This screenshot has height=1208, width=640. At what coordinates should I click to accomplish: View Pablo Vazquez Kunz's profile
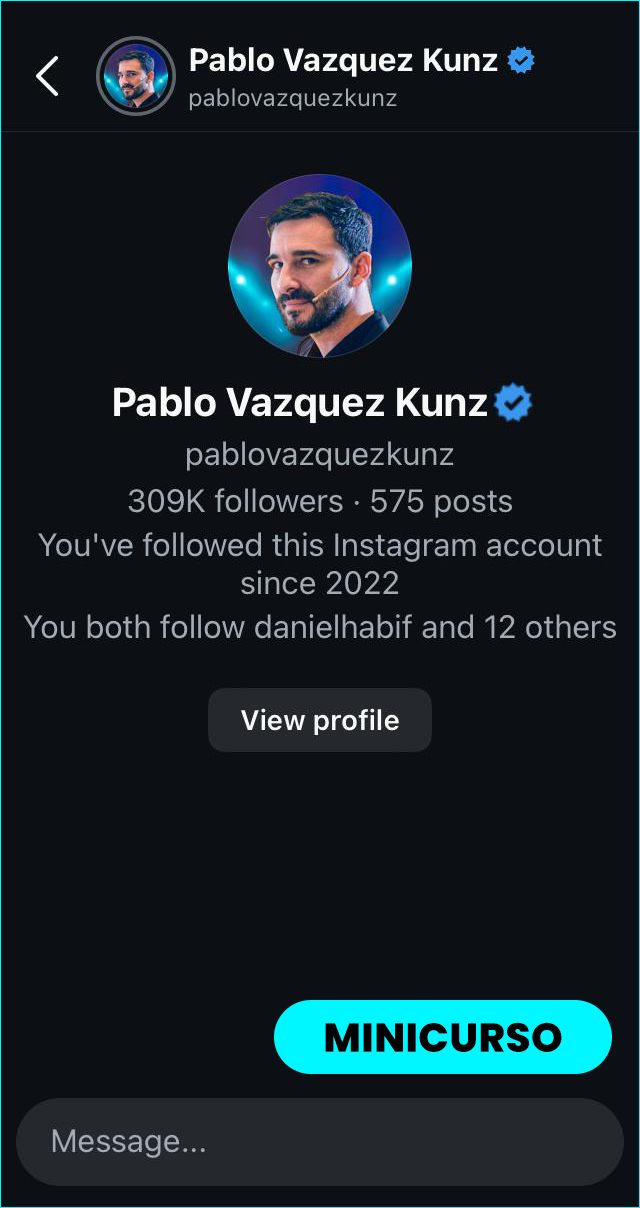320,720
